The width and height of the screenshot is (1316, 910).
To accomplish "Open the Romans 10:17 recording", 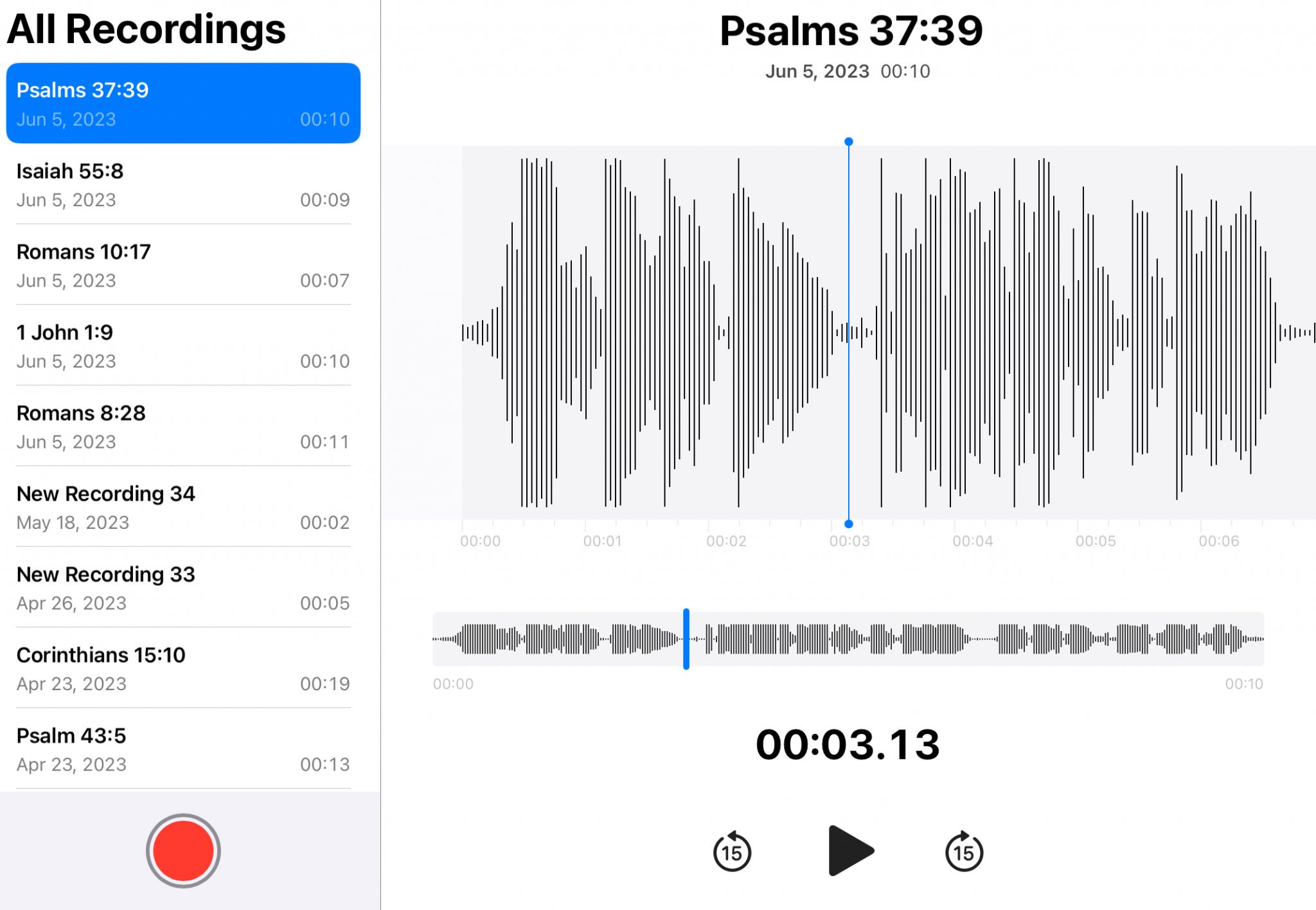I will pyautogui.click(x=183, y=265).
